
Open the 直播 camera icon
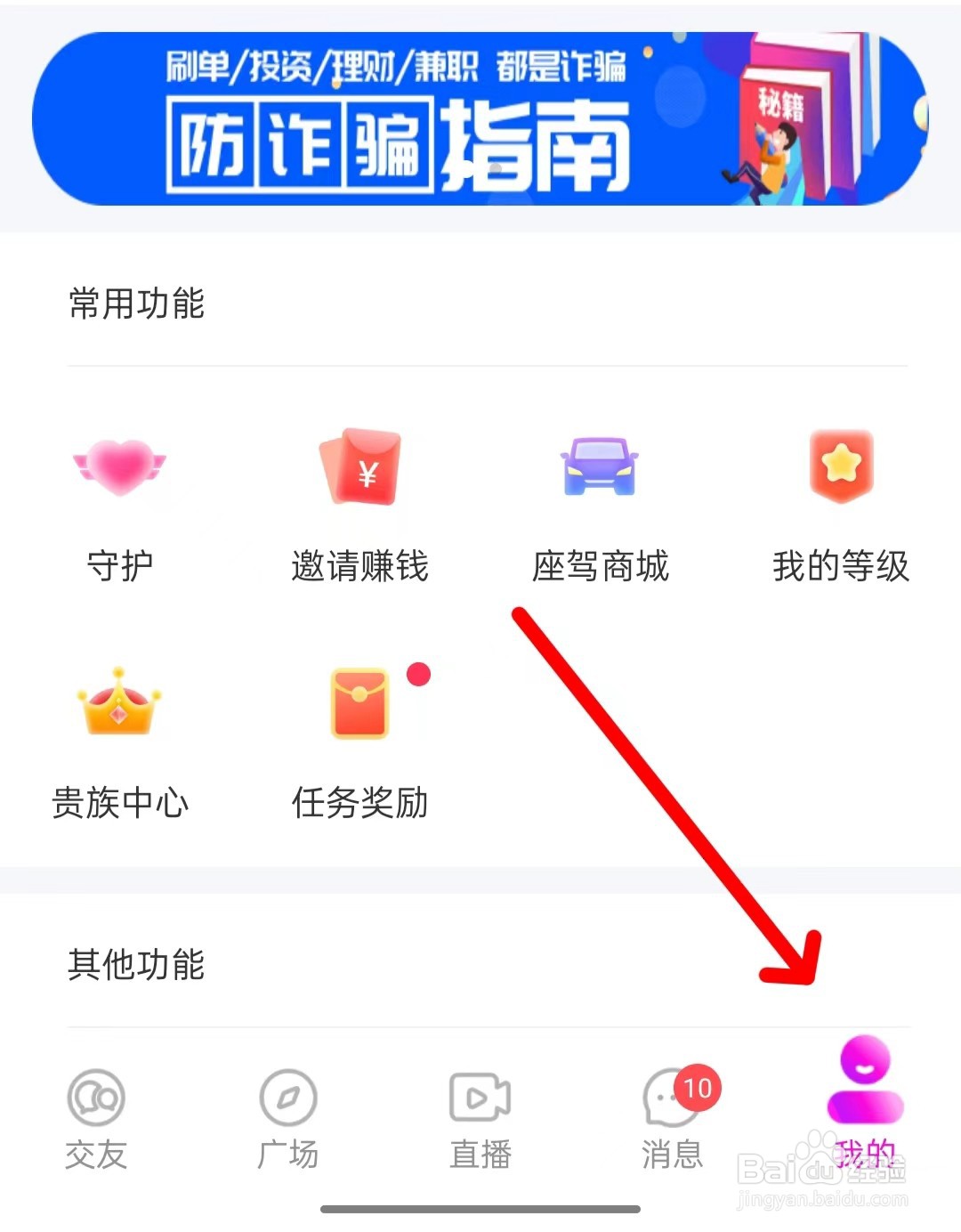click(478, 1099)
